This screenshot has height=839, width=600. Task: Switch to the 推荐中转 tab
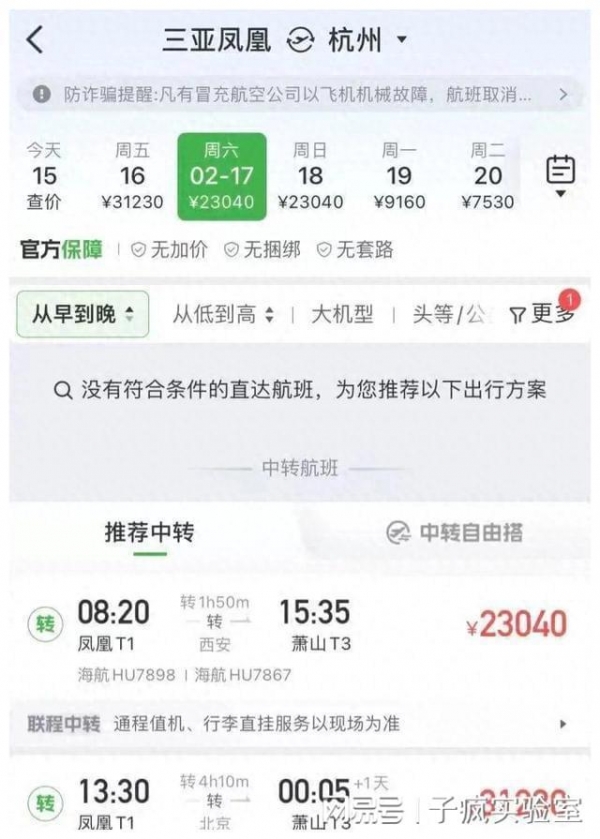coord(150,532)
